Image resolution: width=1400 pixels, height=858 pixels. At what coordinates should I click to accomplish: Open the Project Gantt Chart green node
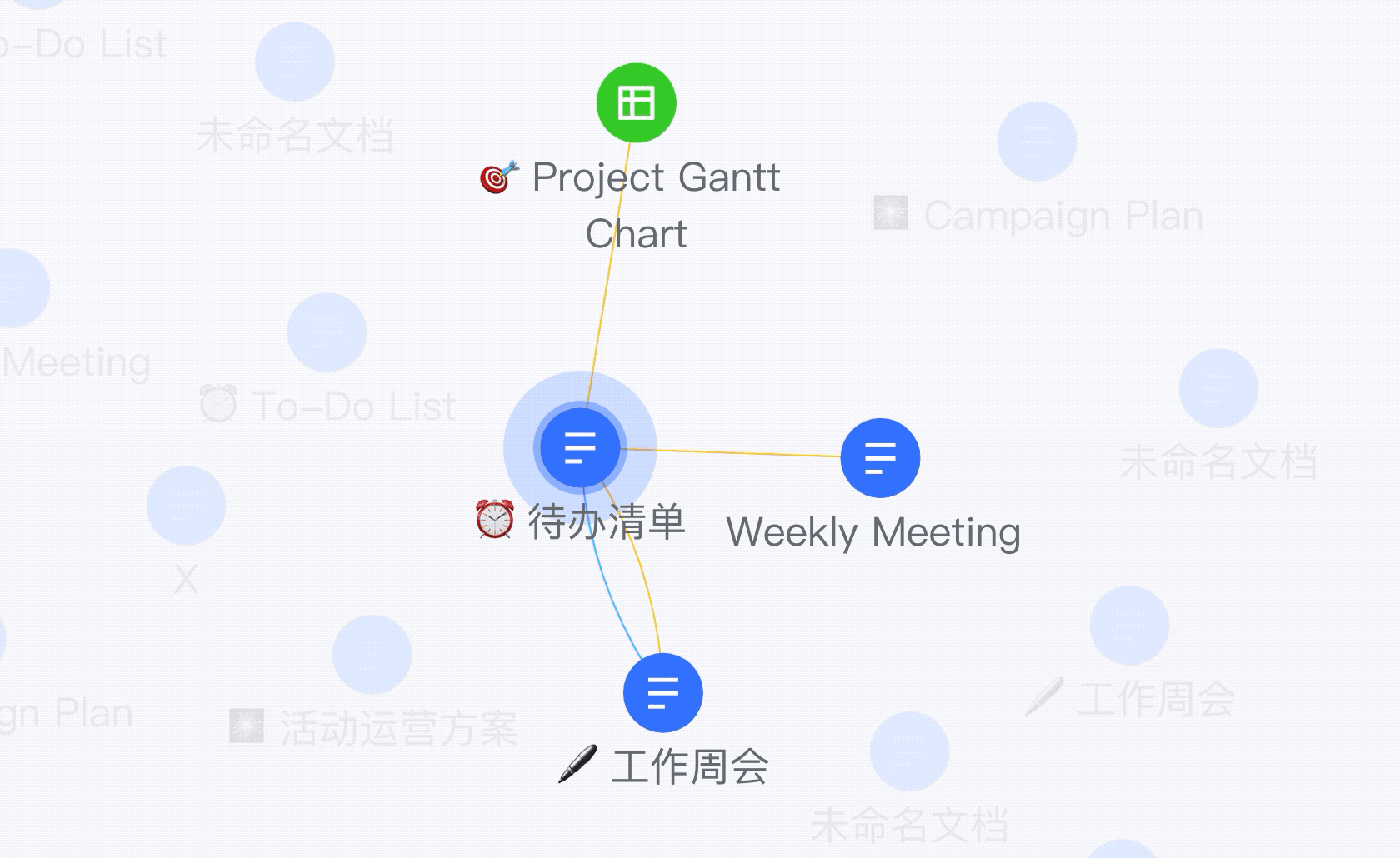coord(636,103)
